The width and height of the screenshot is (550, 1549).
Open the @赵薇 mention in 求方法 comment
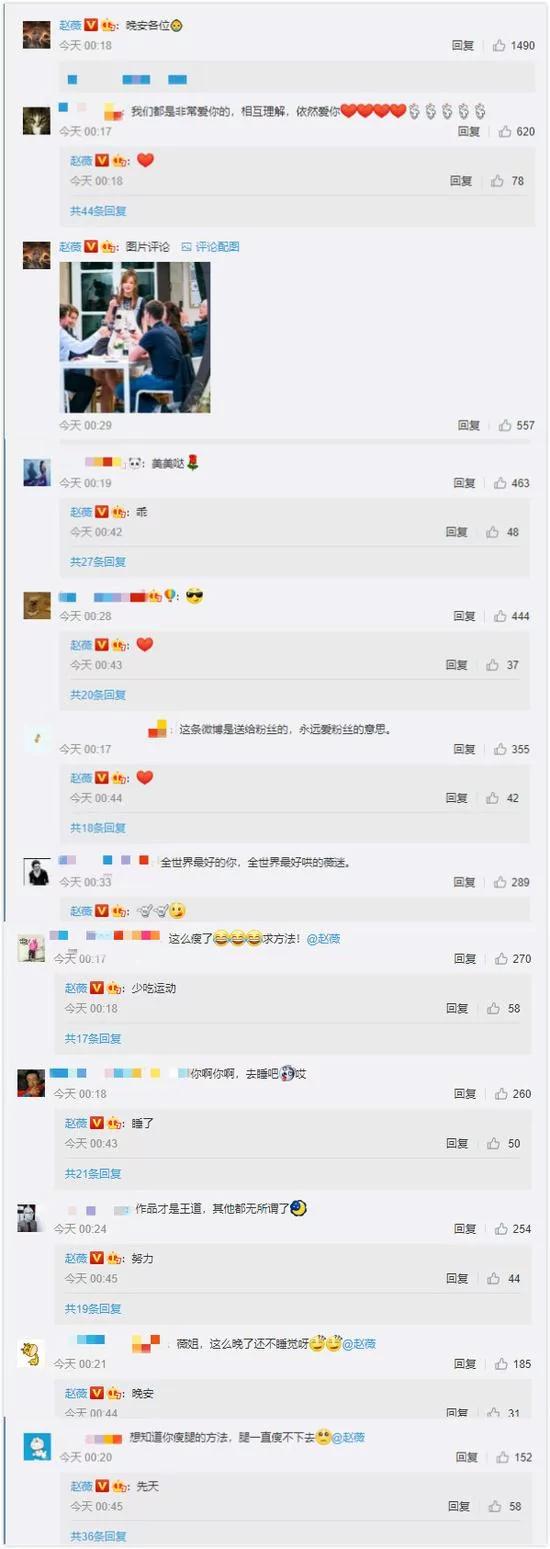tap(323, 939)
